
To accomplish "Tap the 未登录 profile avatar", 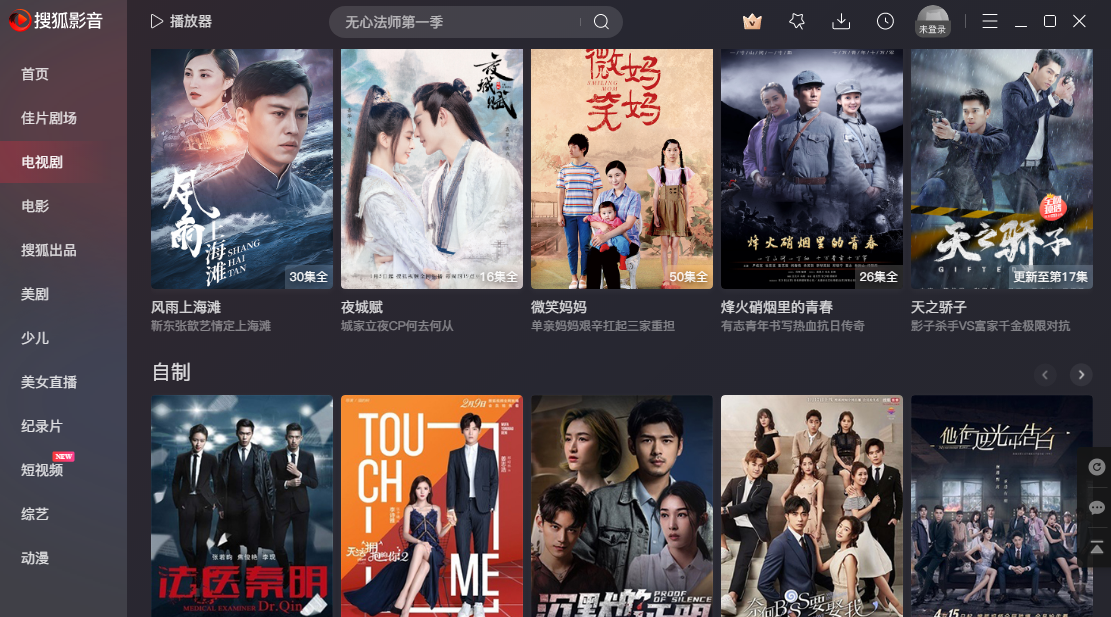I will [x=932, y=21].
